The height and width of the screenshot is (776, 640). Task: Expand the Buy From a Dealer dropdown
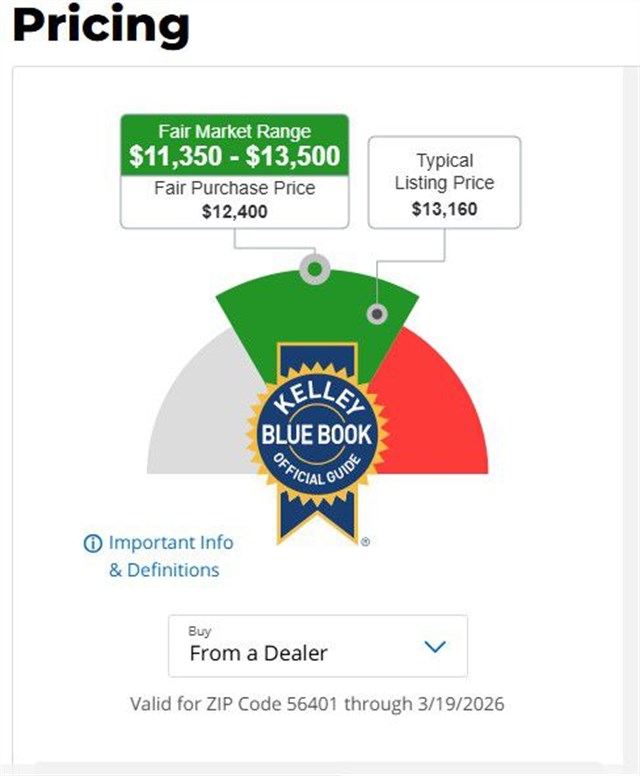(317, 646)
